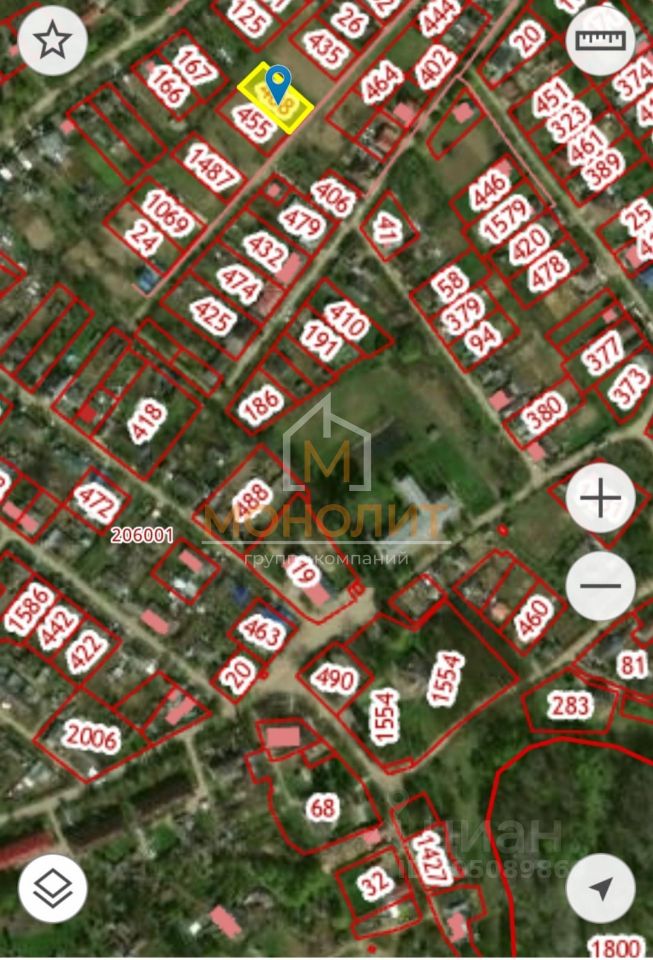This screenshot has width=653, height=960.
Task: Center map on my location
Action: [x=600, y=888]
